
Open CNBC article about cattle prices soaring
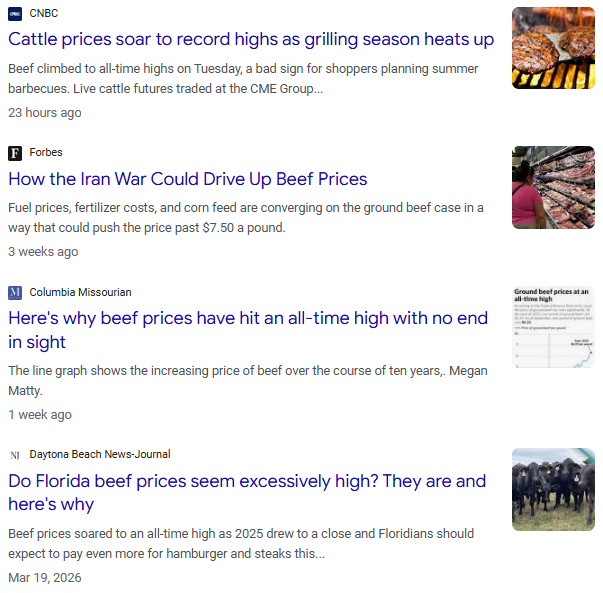(x=251, y=40)
